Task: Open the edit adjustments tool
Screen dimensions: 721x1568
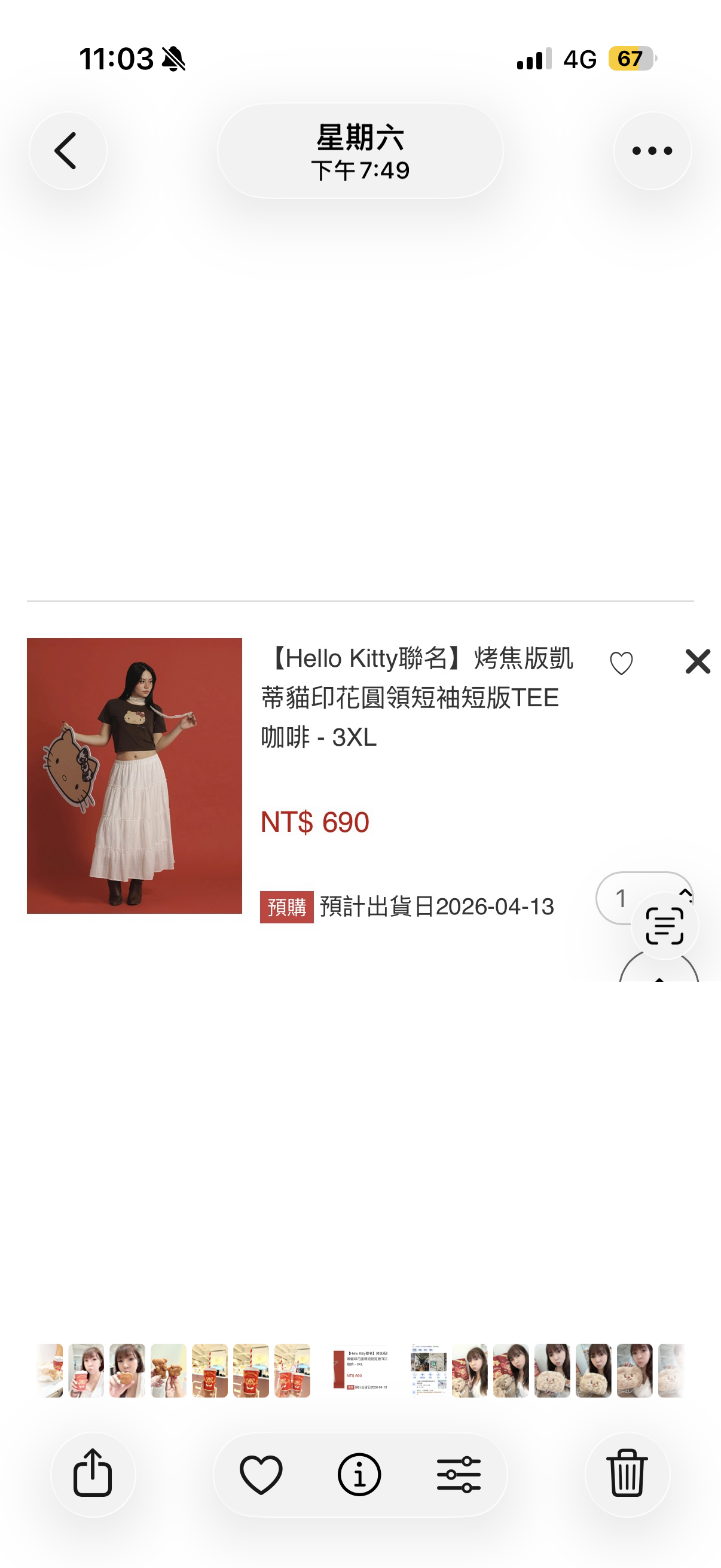Action: 458,1474
